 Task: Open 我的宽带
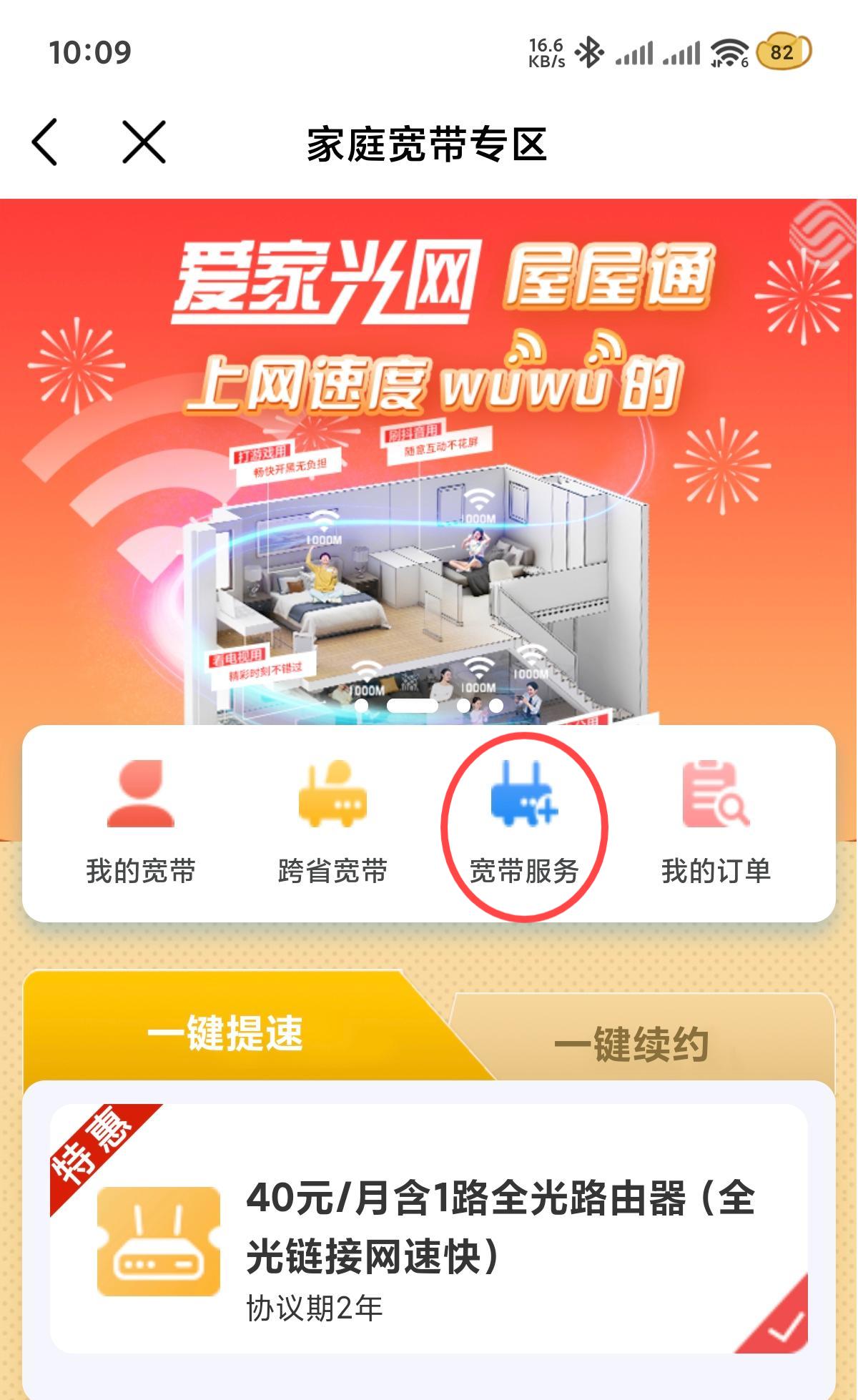[x=141, y=824]
